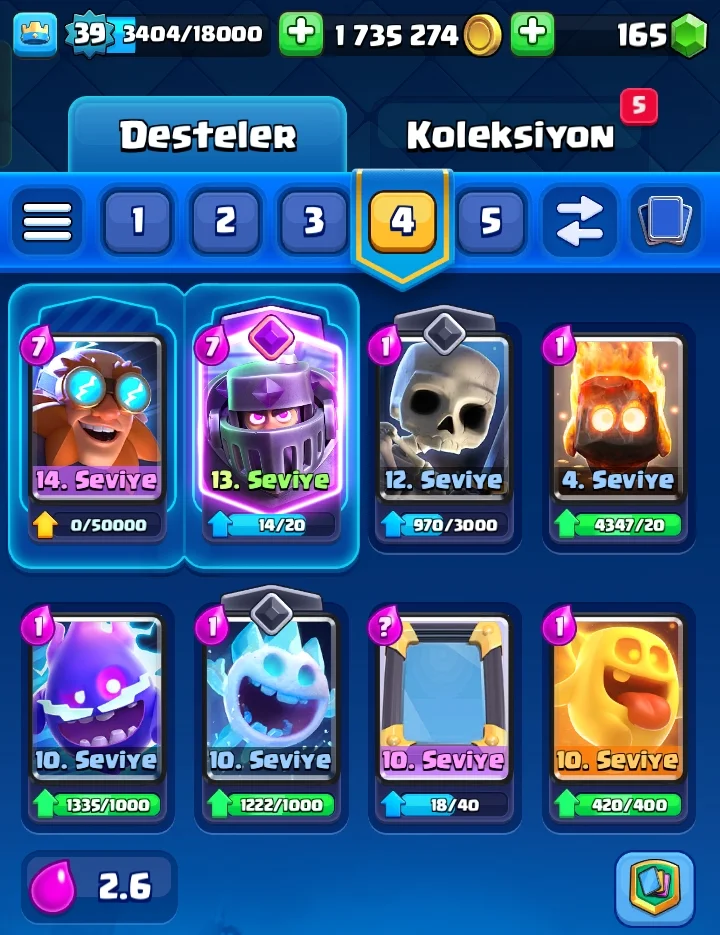Select deck slot 1

click(137, 220)
